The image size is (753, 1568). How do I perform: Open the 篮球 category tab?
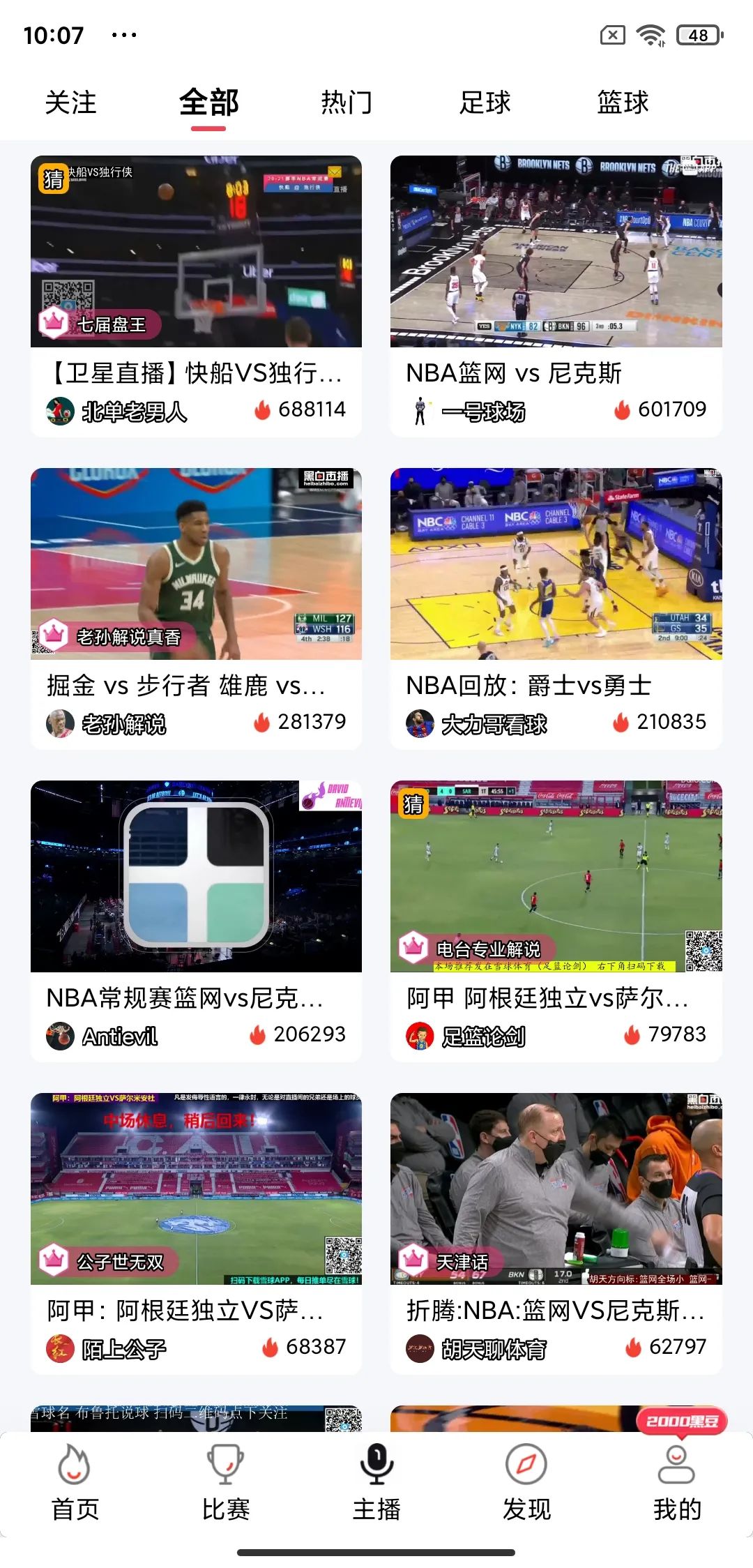[x=623, y=103]
